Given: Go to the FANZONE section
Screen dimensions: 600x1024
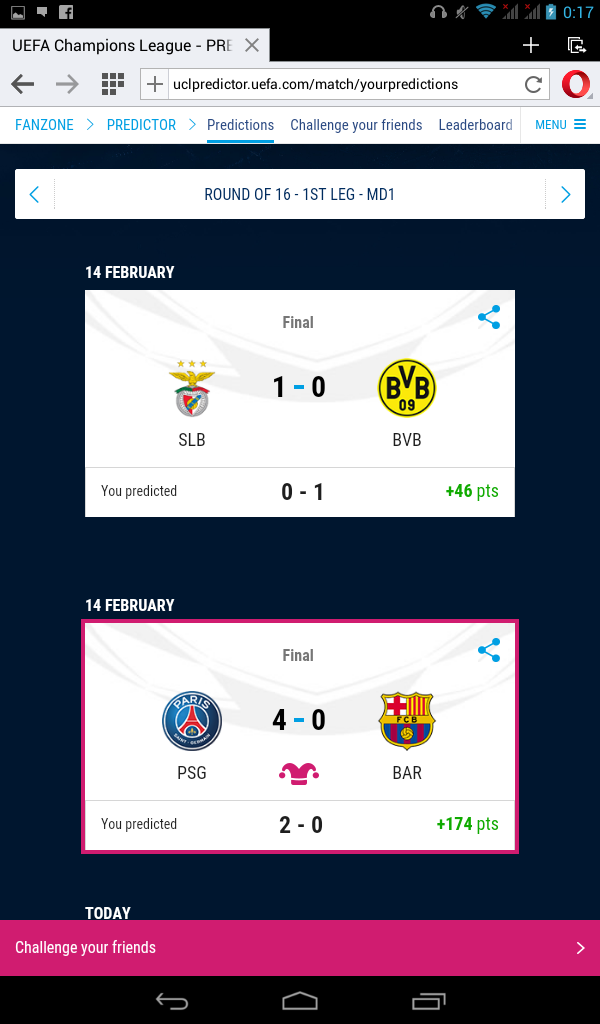Looking at the screenshot, I should coord(44,125).
